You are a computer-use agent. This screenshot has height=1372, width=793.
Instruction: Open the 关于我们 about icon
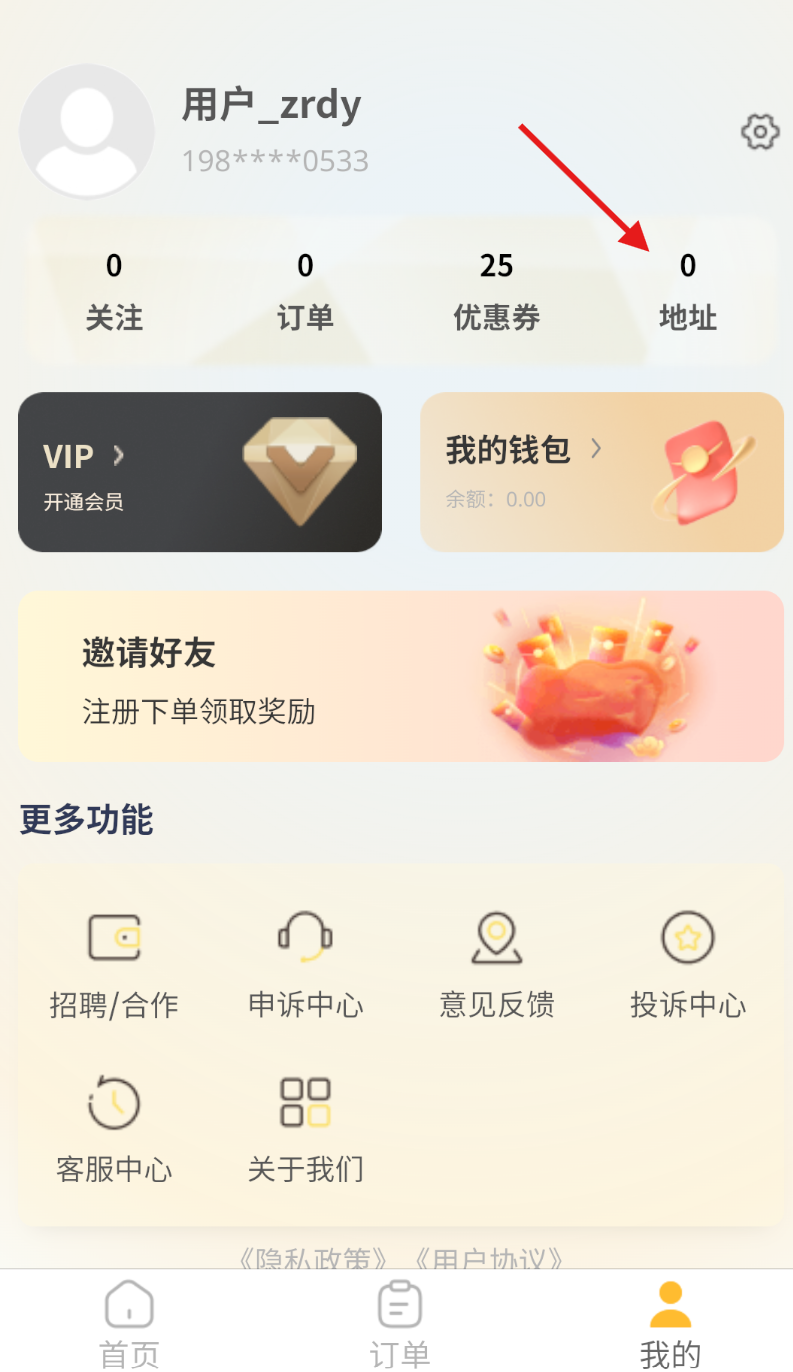click(305, 1103)
